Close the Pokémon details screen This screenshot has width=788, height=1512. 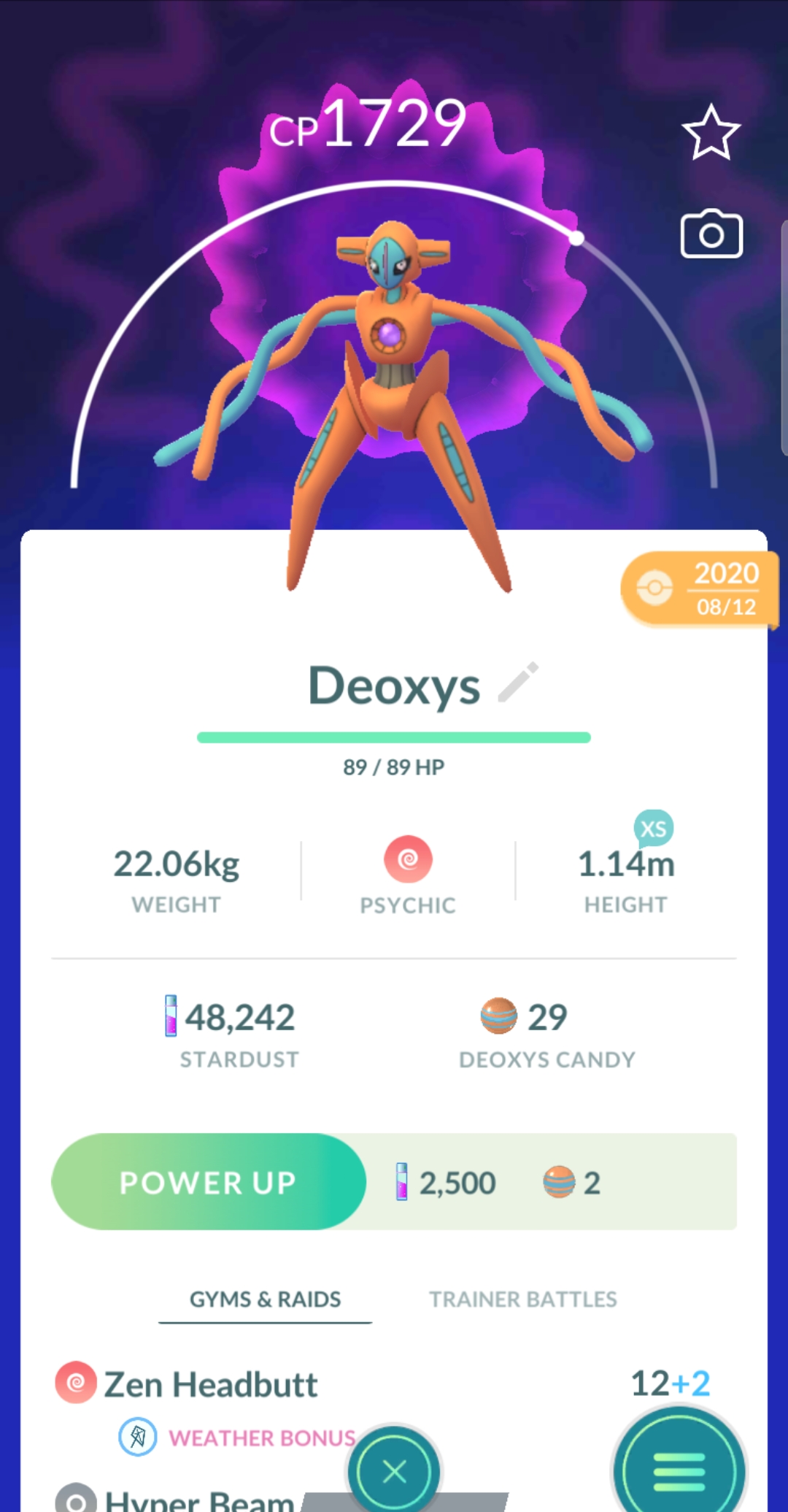[395, 1471]
